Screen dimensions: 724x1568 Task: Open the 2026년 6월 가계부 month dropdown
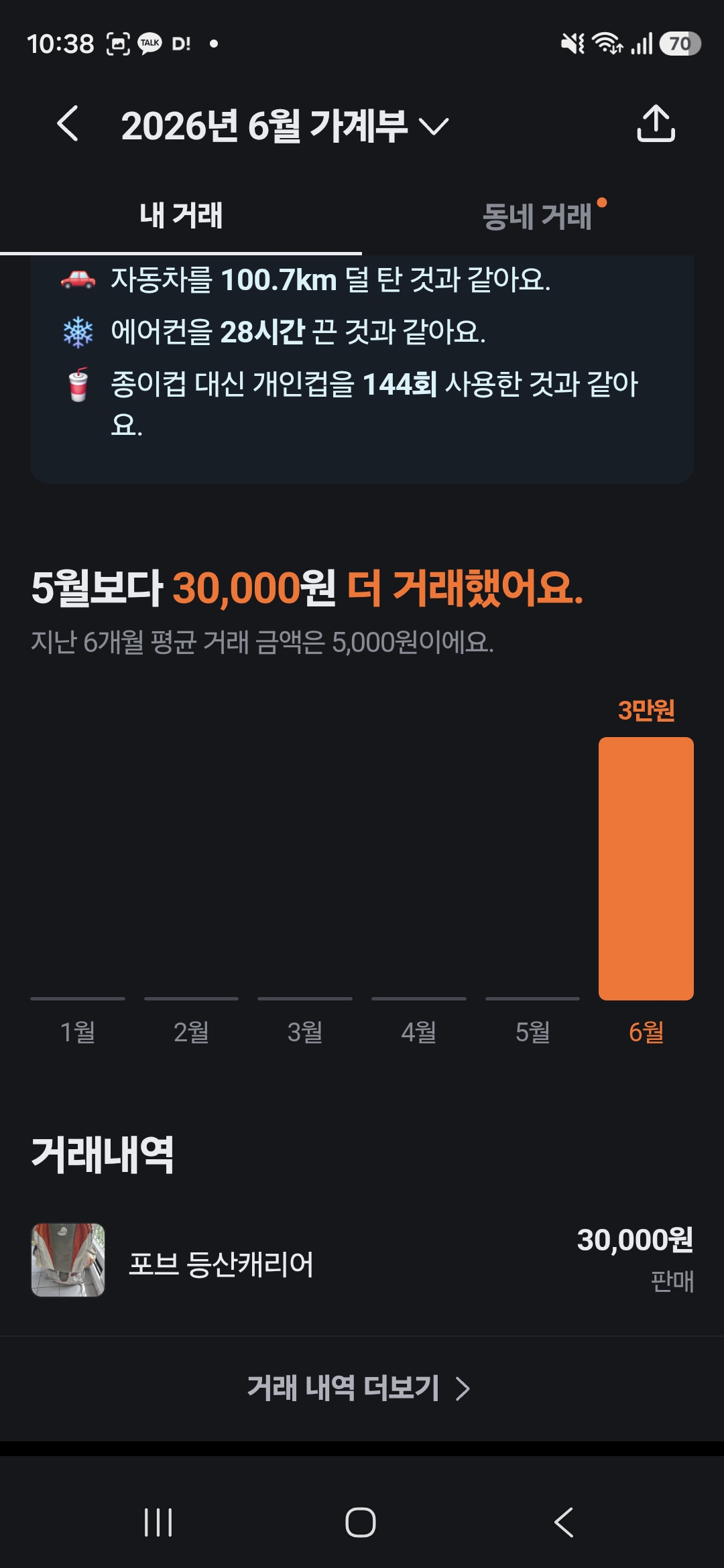pos(284,125)
